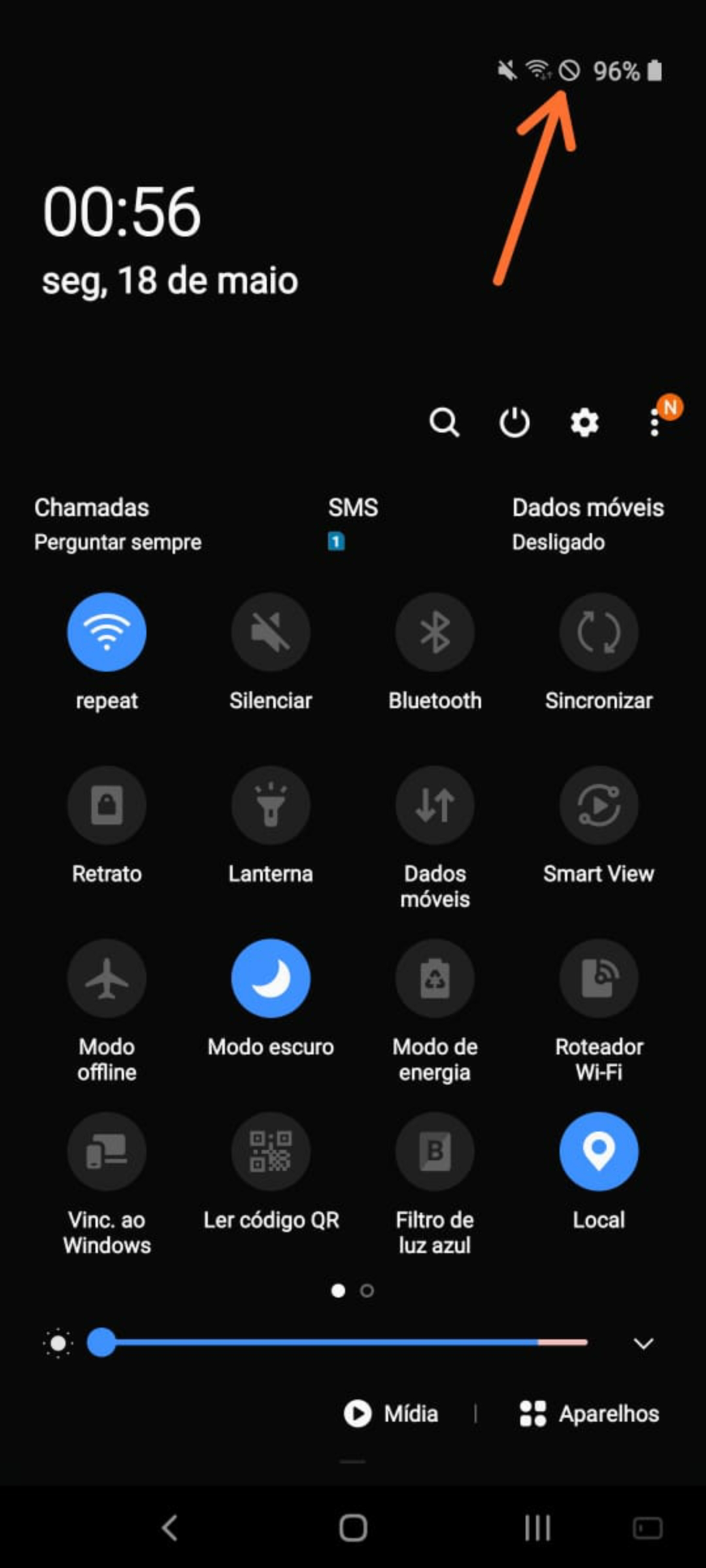
Task: Toggle the Retrato rotation lock
Action: [107, 805]
